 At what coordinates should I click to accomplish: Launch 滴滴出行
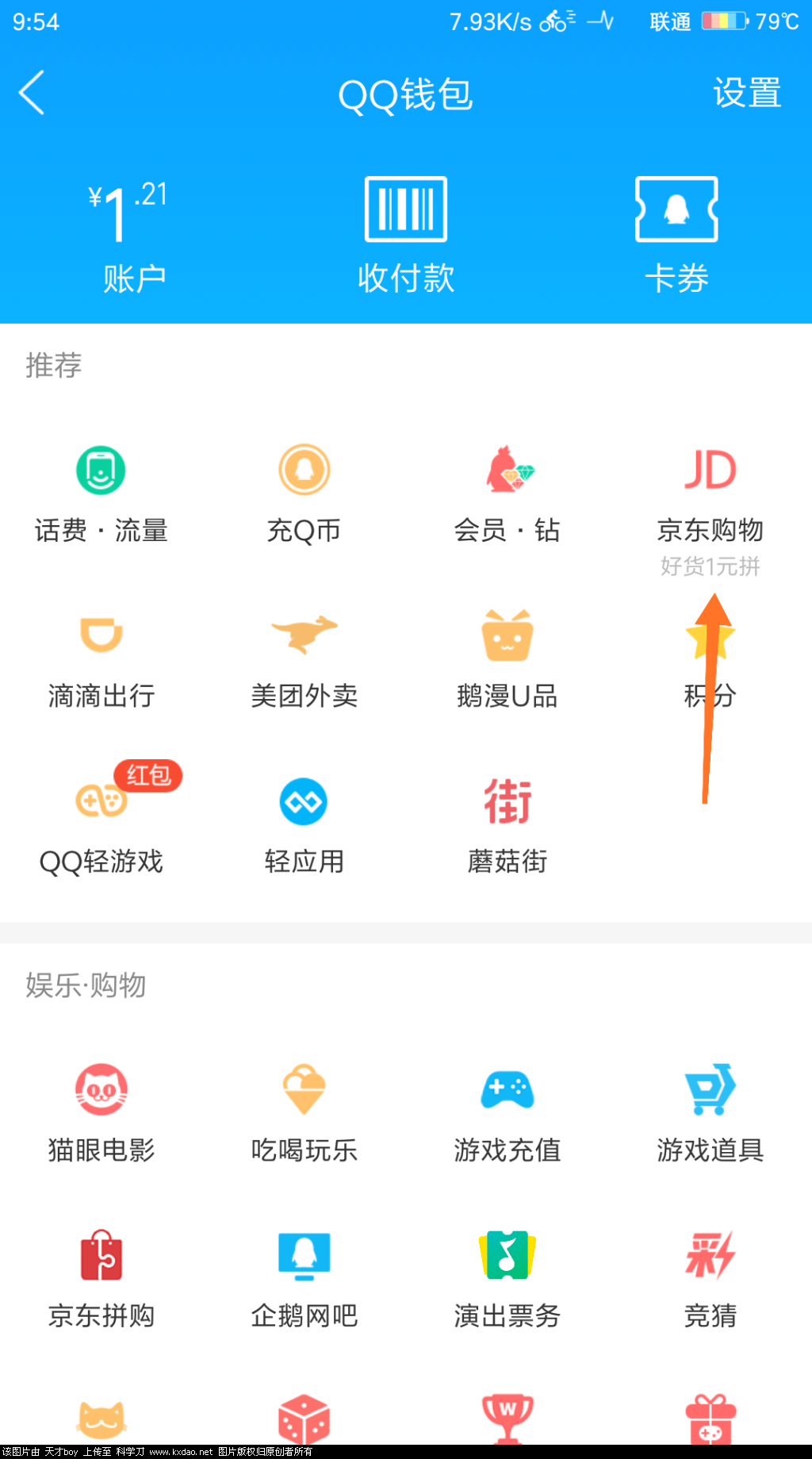(x=101, y=659)
